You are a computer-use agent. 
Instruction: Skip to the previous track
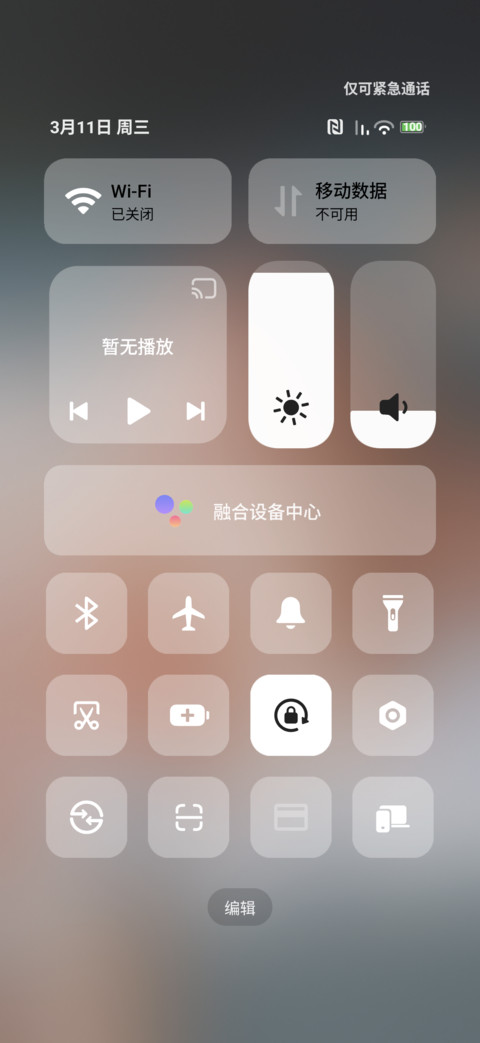coord(79,411)
